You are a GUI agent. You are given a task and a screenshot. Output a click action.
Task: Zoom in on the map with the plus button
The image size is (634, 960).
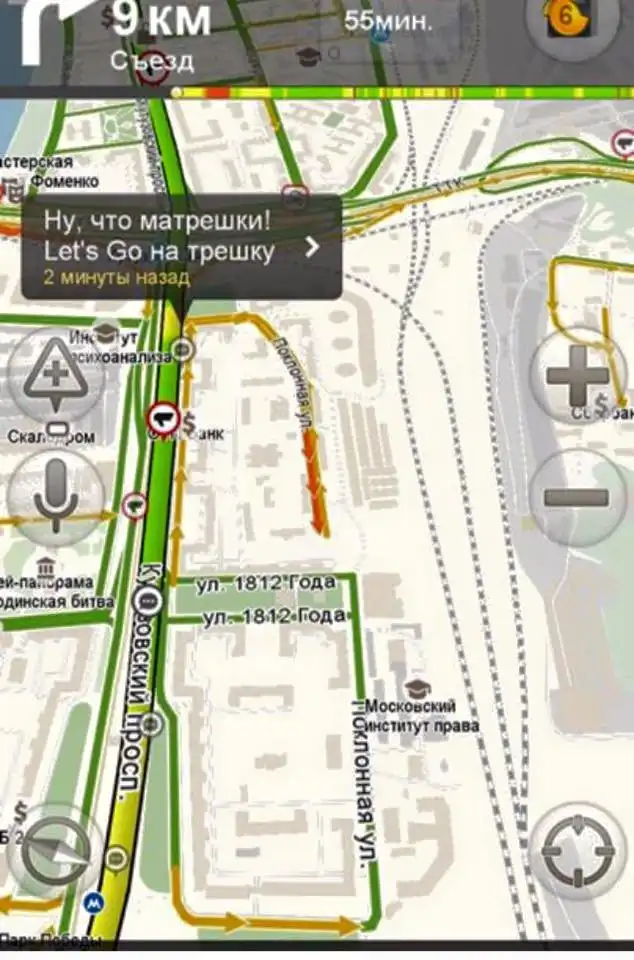click(577, 375)
